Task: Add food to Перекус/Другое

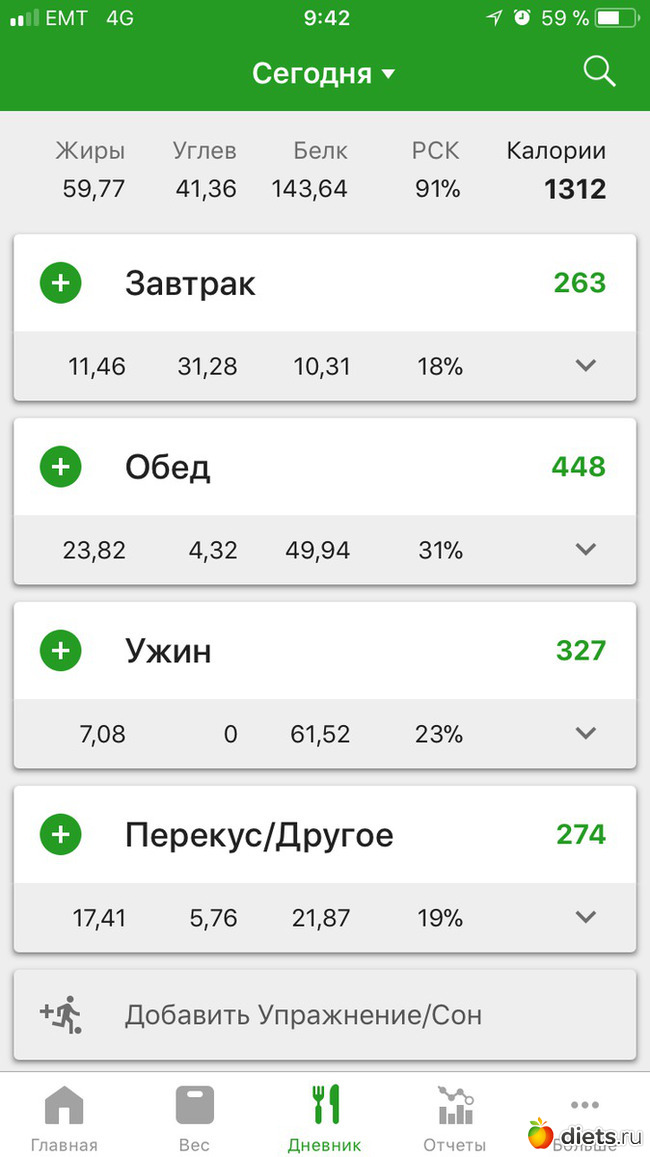Action: pyautogui.click(x=60, y=834)
